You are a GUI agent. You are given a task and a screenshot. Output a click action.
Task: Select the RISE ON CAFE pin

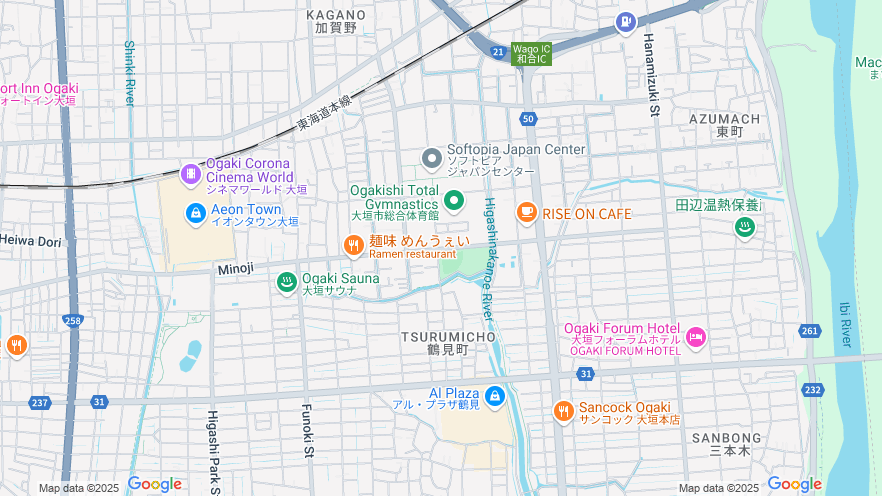[x=527, y=212]
